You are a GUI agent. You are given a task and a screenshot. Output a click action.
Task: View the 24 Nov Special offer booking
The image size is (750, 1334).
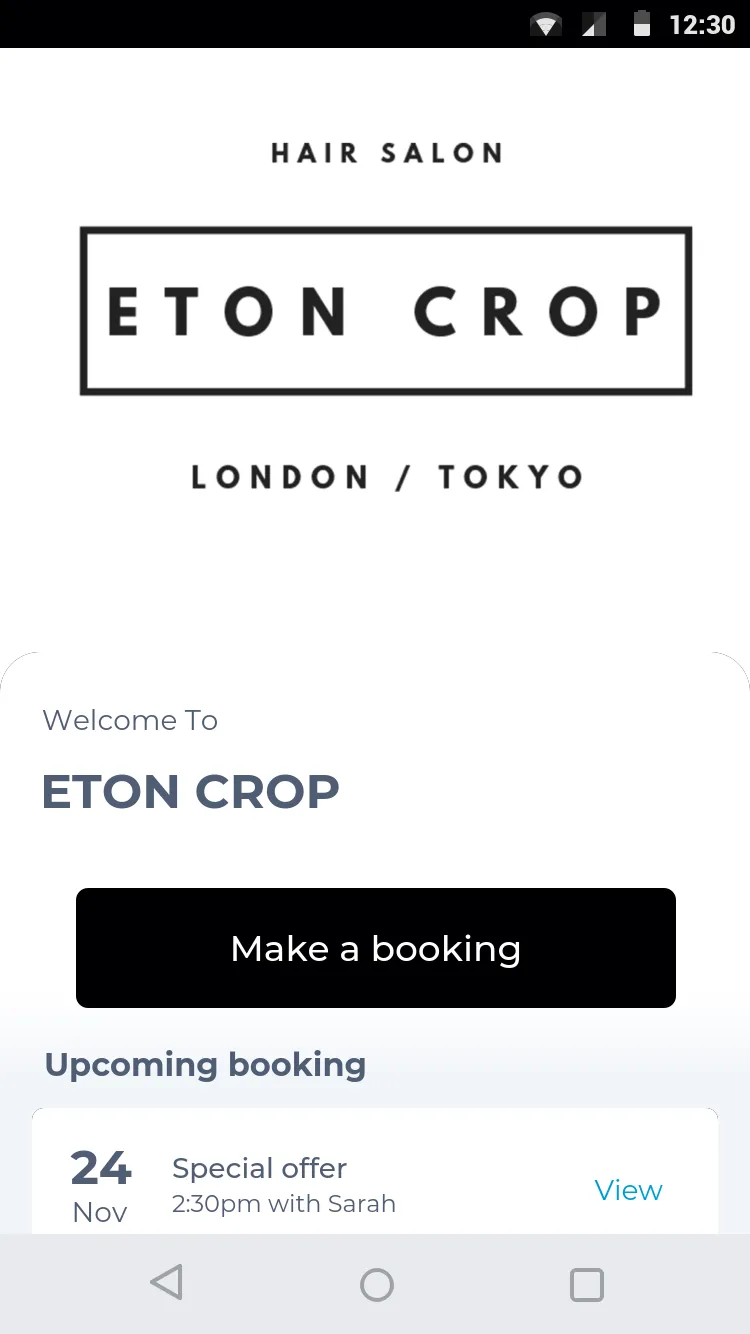pos(628,1190)
